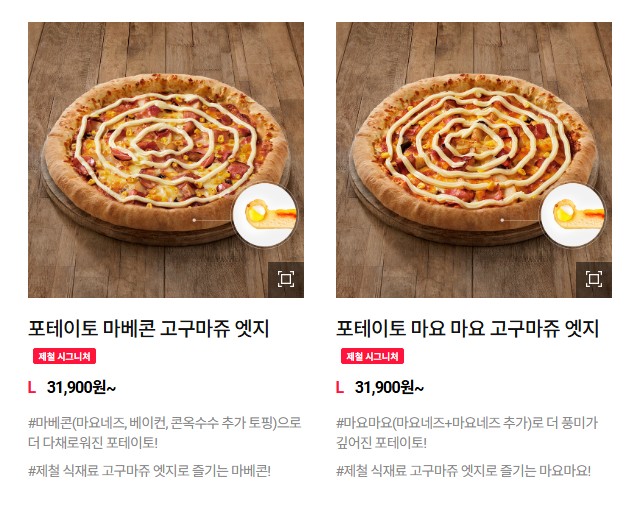Enlarge the 포테이토 마베콘 pizza image
Image resolution: width=628 pixels, height=530 pixels.
pos(285,279)
